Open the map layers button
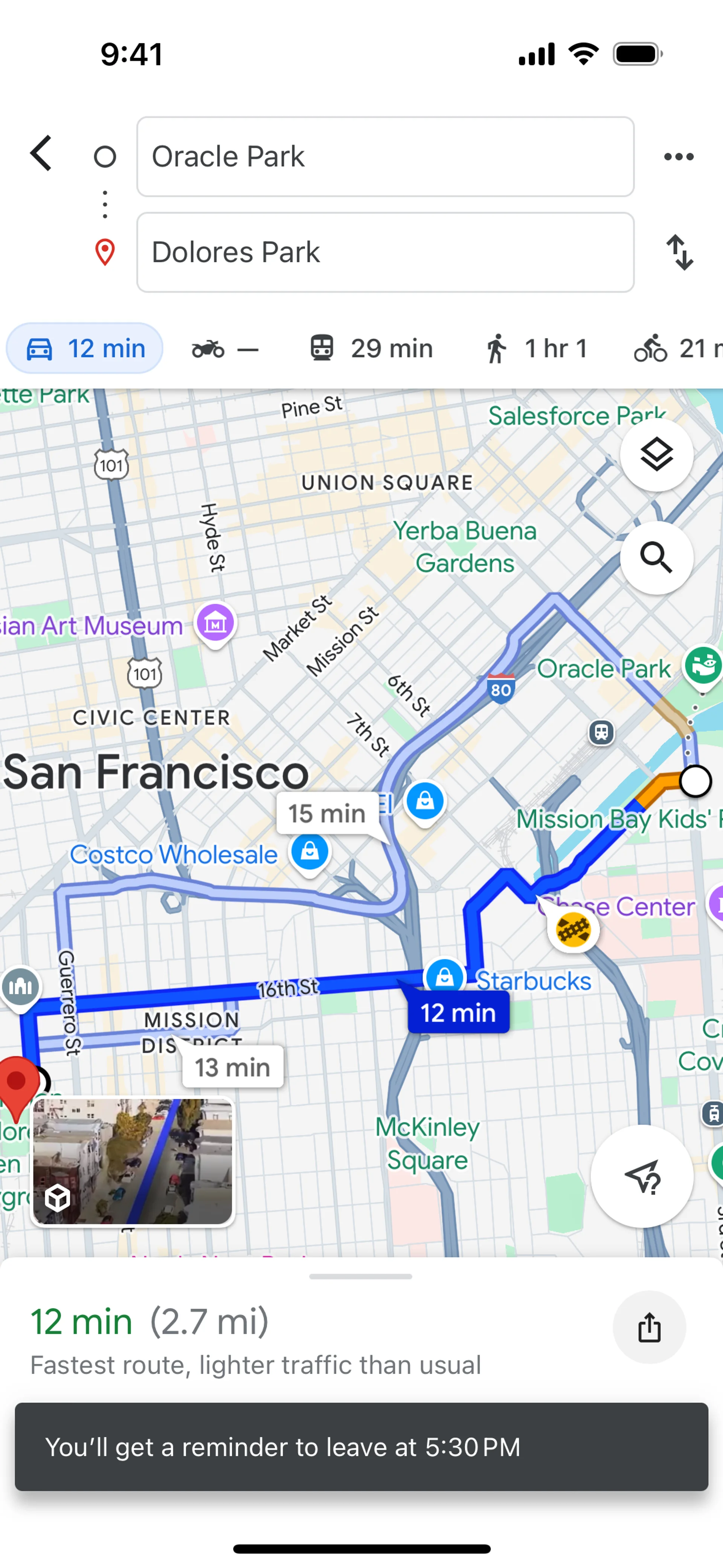The height and width of the screenshot is (1568, 723). 657,454
